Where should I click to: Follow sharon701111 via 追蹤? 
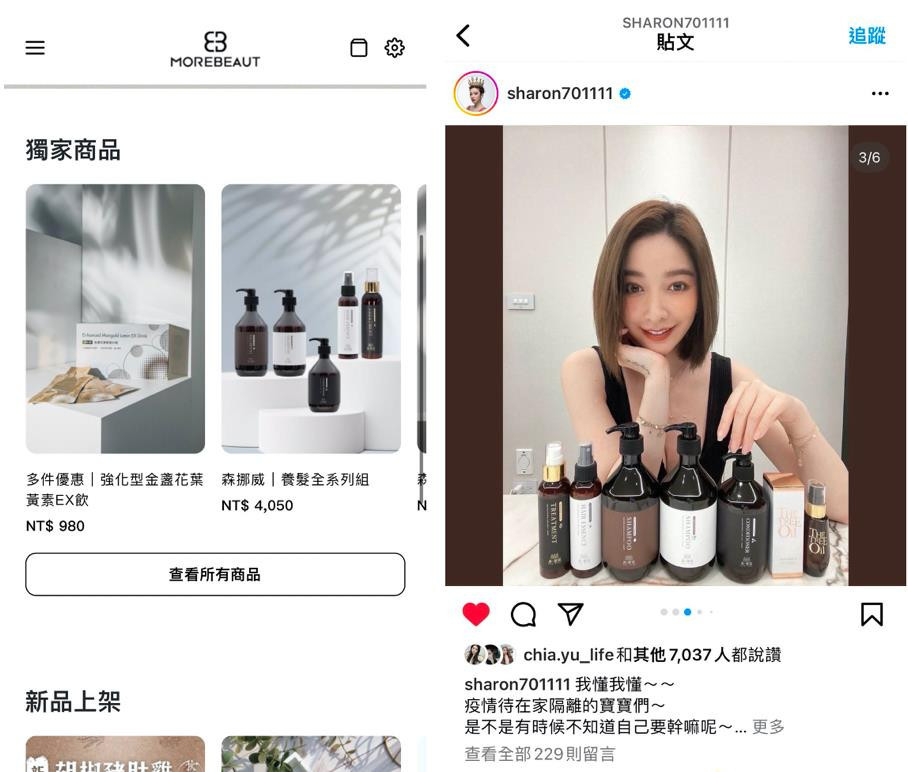pyautogui.click(x=866, y=36)
